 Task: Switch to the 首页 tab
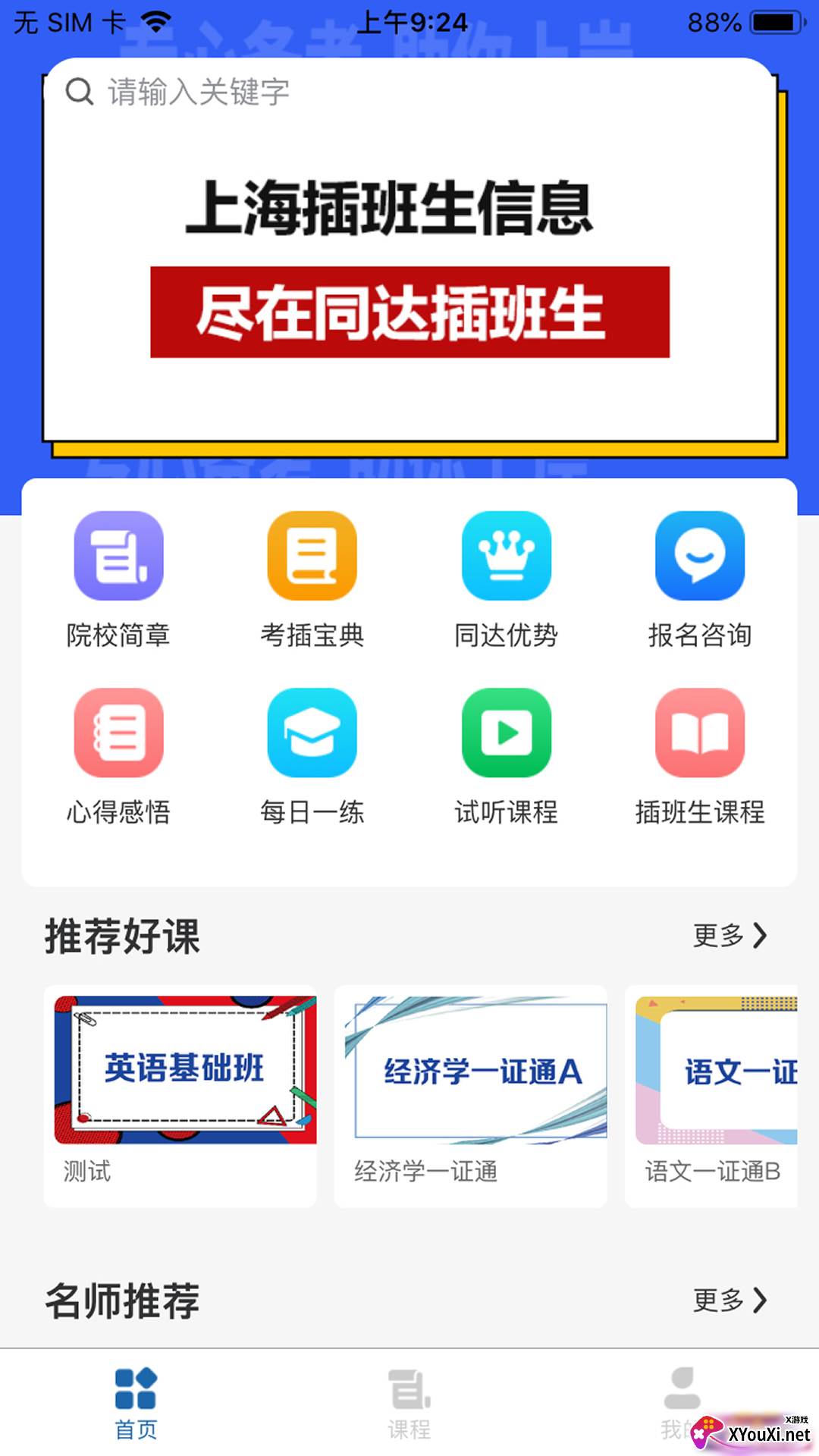pos(136,1403)
